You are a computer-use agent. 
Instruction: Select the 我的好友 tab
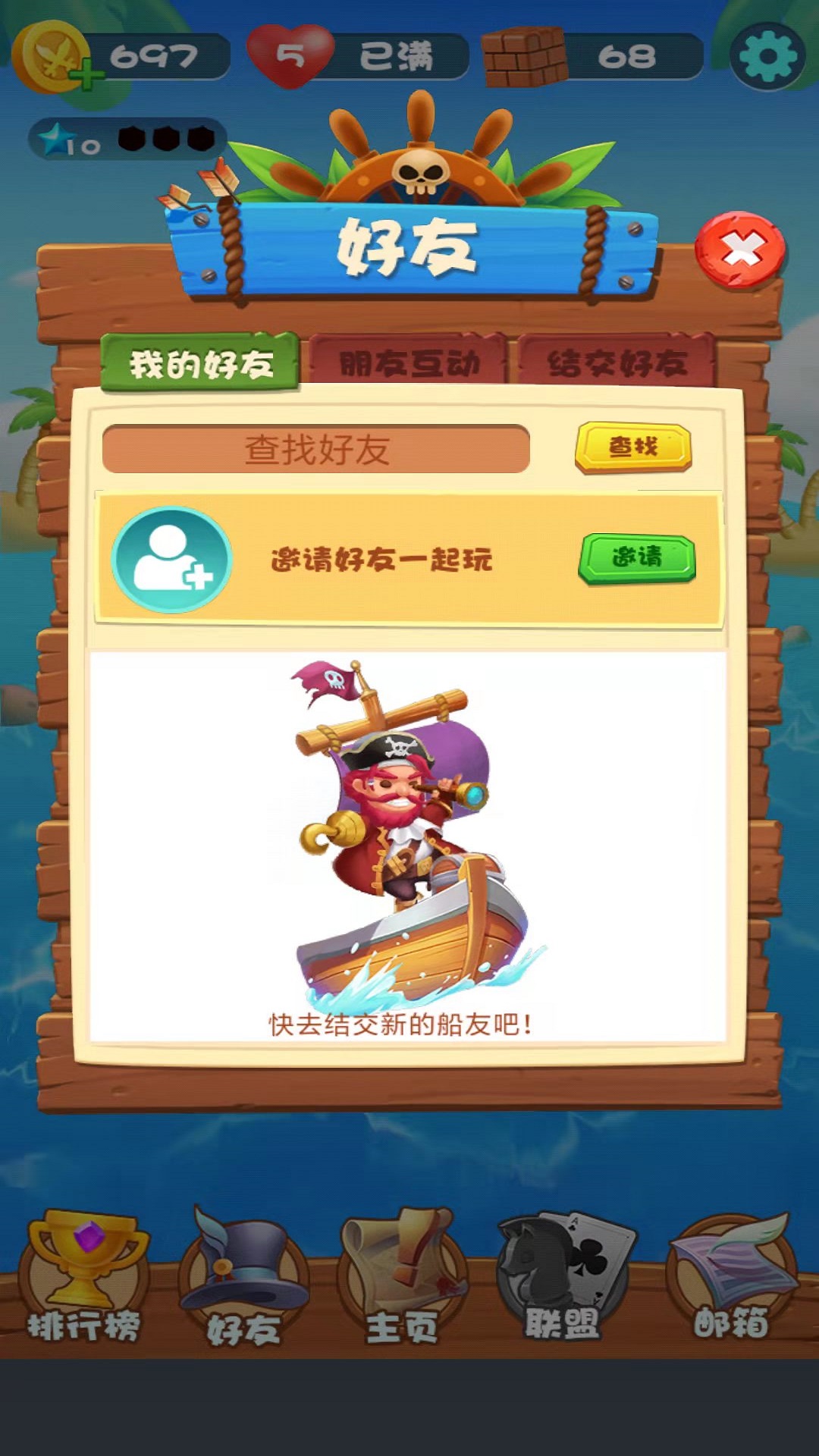click(200, 363)
